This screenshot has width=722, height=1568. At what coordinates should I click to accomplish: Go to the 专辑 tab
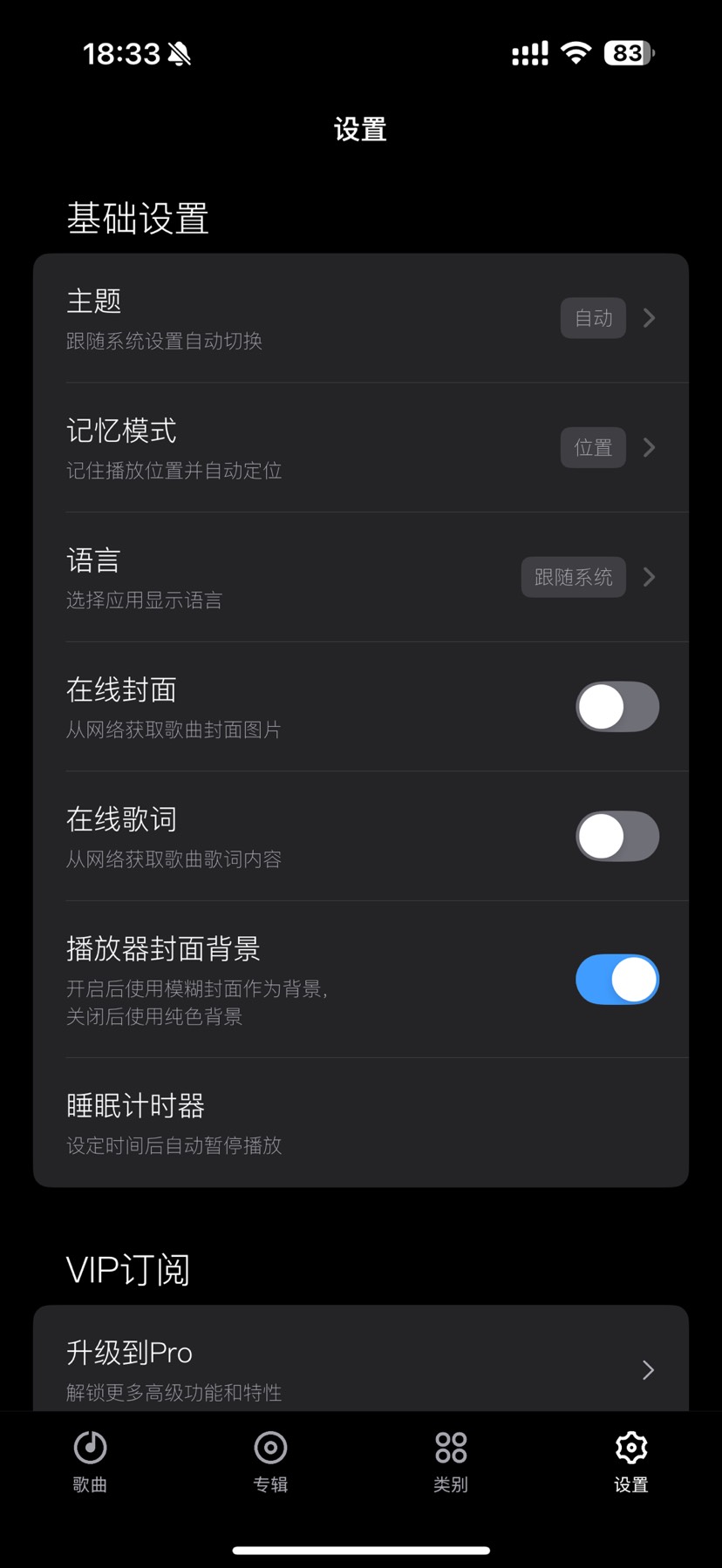pos(270,1462)
